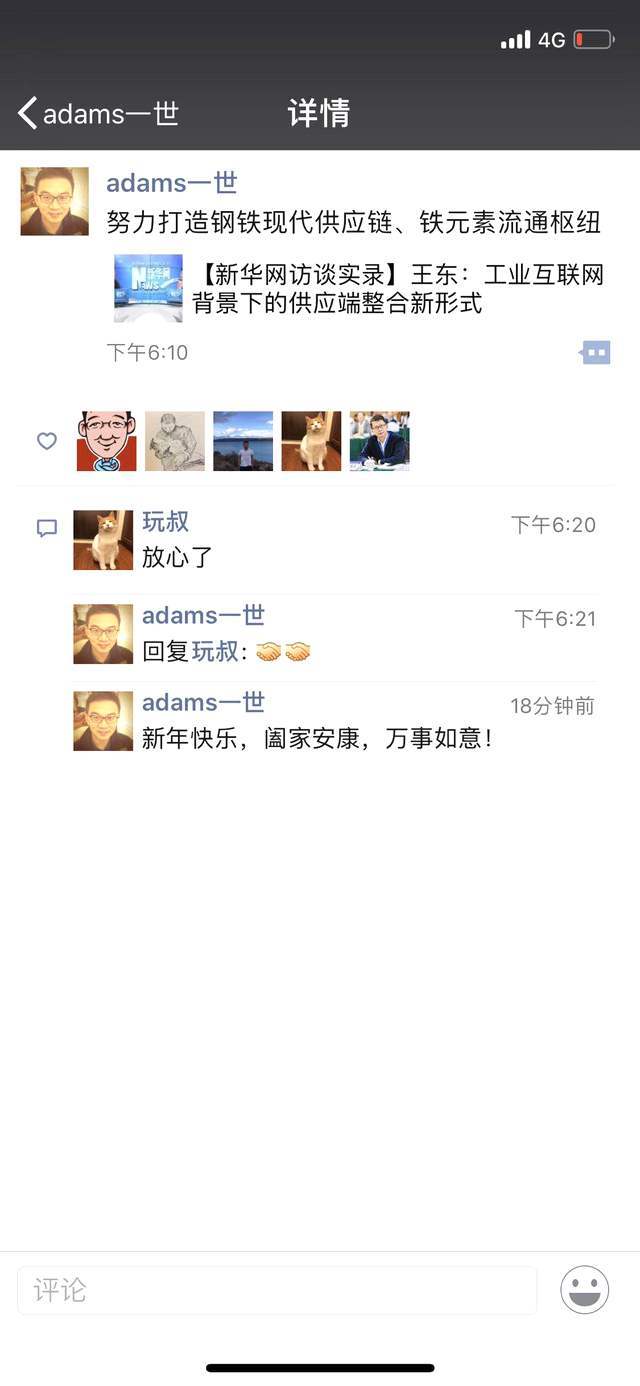This screenshot has width=640, height=1386.
Task: Open the shared 新华网访谈实录 article link
Action: (358, 289)
